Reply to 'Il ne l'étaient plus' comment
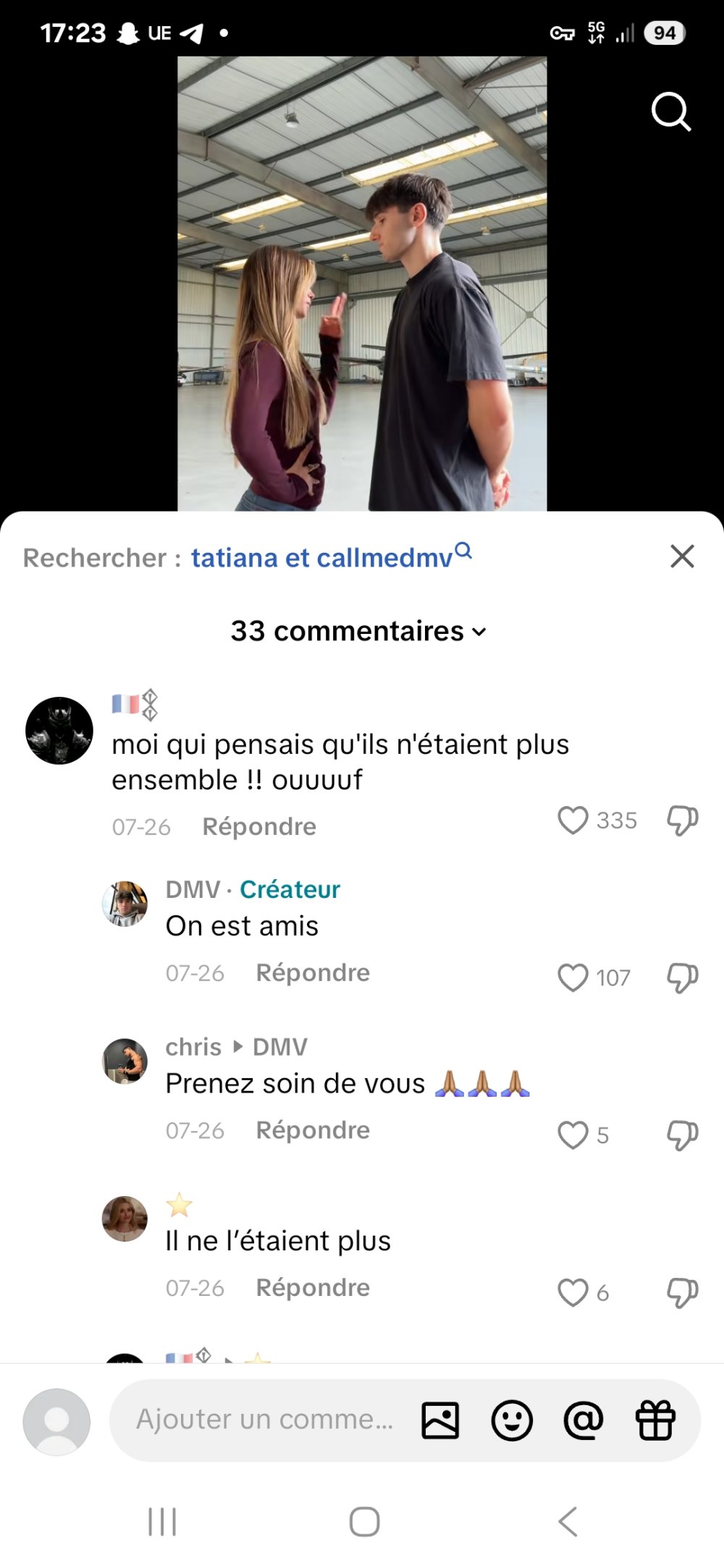Screen dimensions: 724x1568 [x=313, y=1287]
